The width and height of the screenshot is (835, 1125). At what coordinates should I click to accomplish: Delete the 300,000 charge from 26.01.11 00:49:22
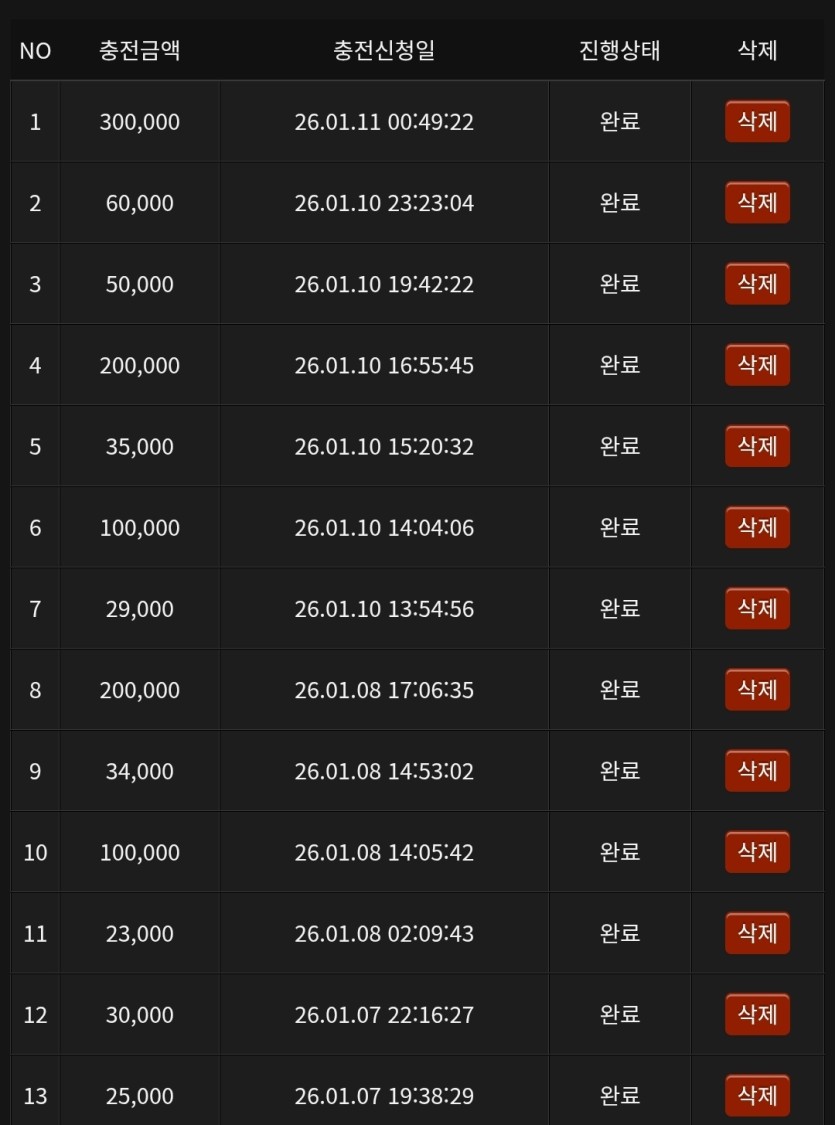coord(757,122)
